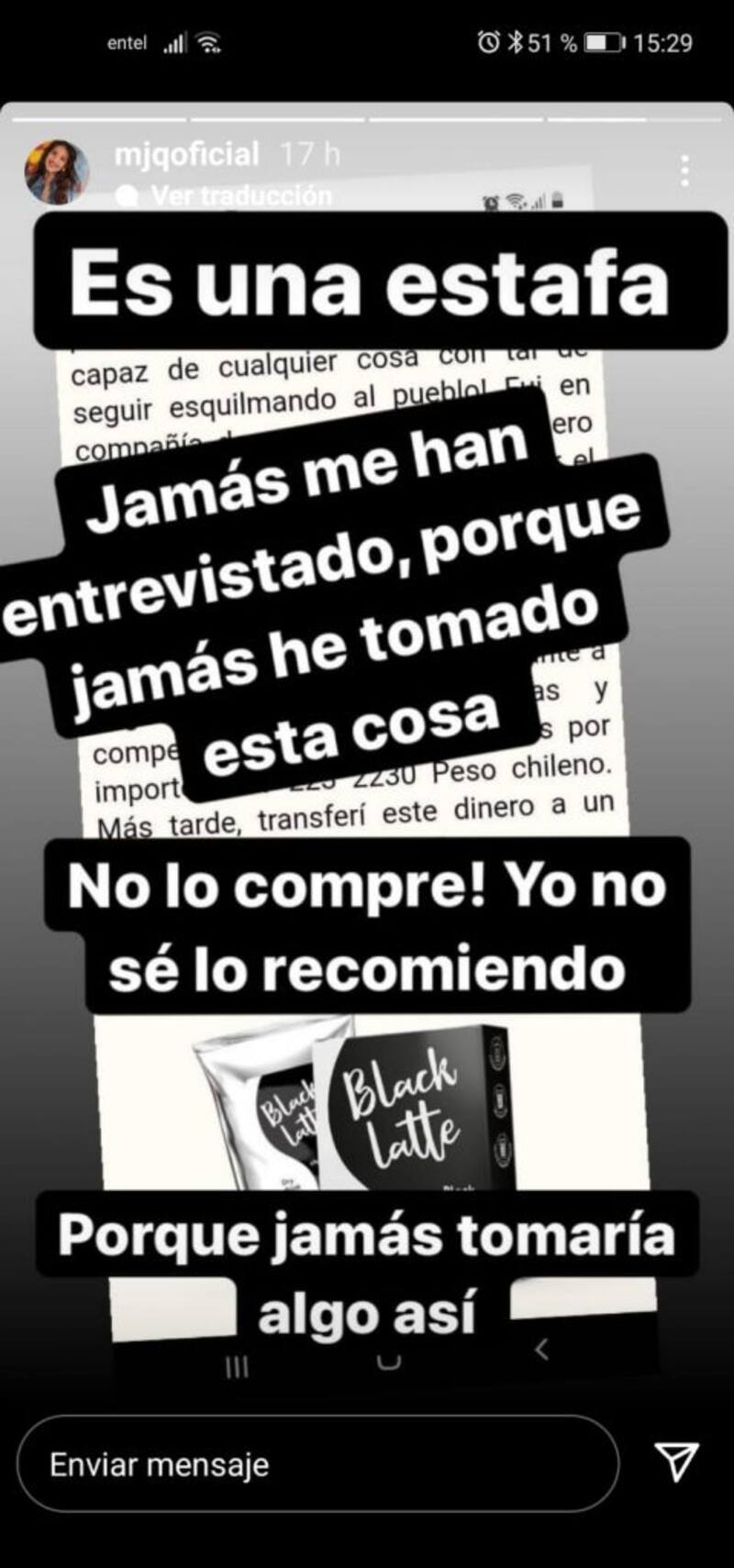734x1568 pixels.
Task: Open mjqoficial's profile picture
Action: click(x=56, y=172)
